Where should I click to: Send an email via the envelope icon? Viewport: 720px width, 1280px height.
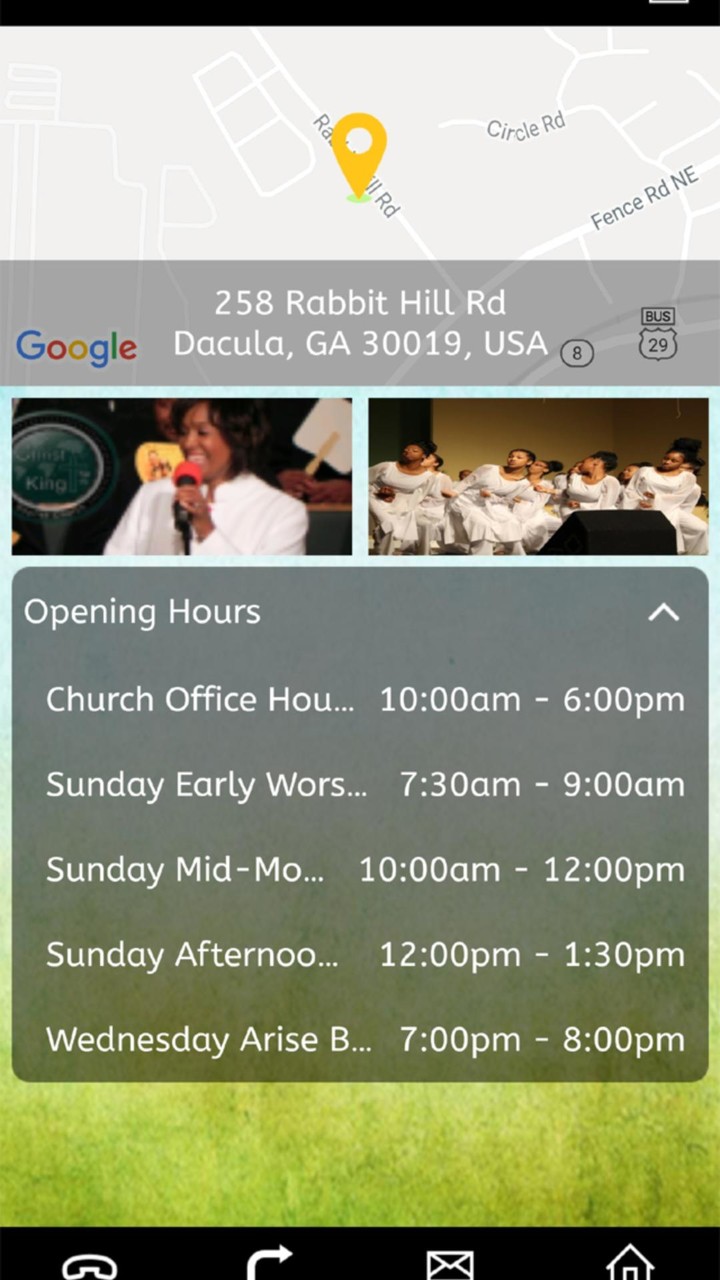pos(450,1263)
